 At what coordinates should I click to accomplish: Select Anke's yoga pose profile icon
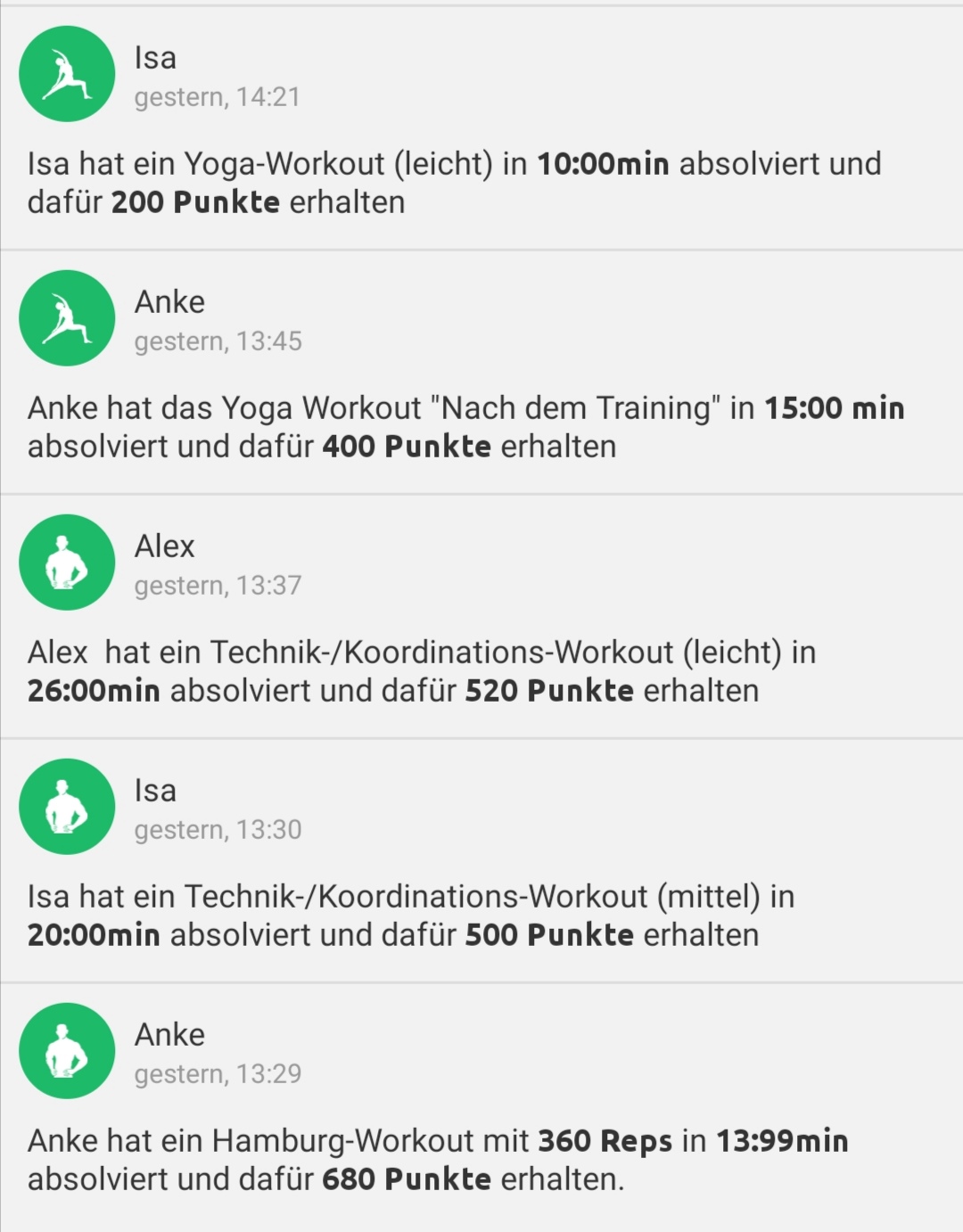pos(67,318)
